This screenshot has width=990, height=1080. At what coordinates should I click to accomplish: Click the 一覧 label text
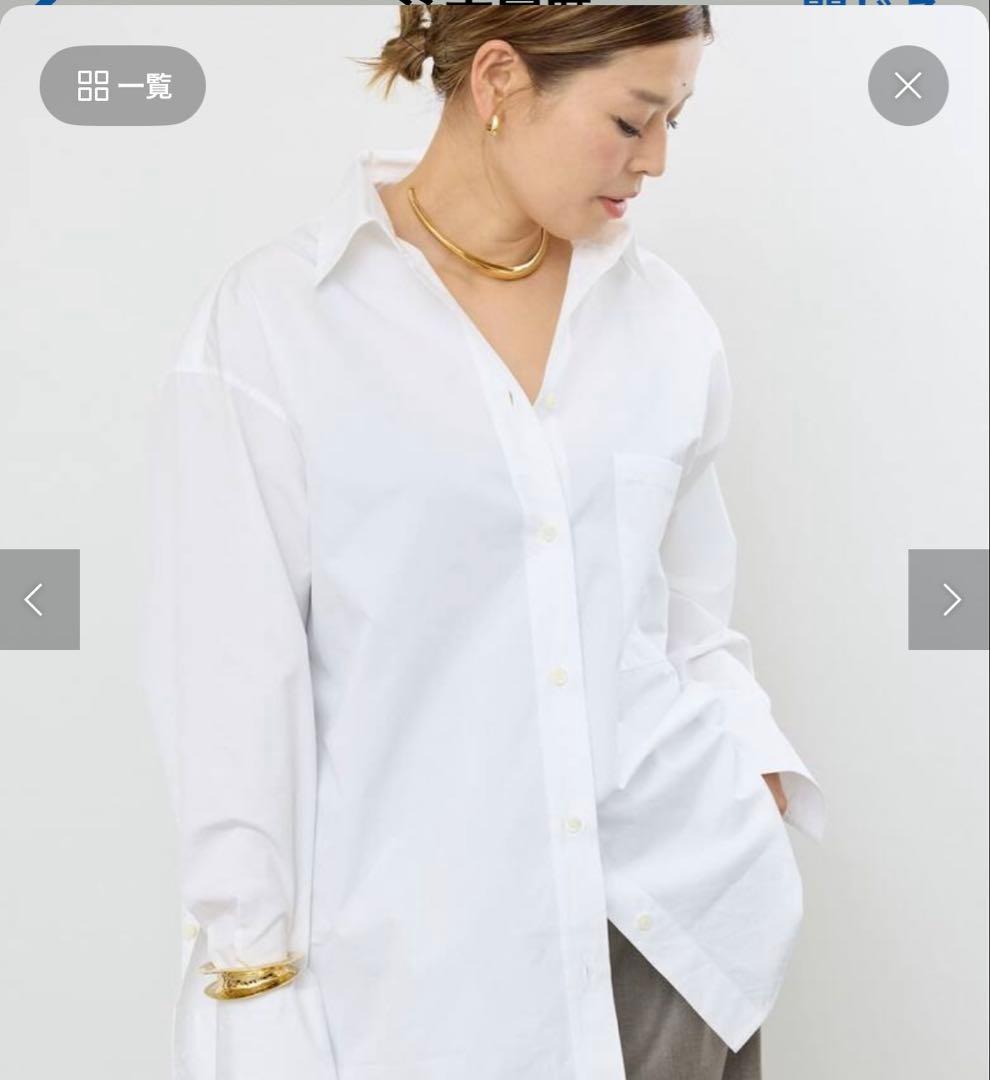click(146, 86)
